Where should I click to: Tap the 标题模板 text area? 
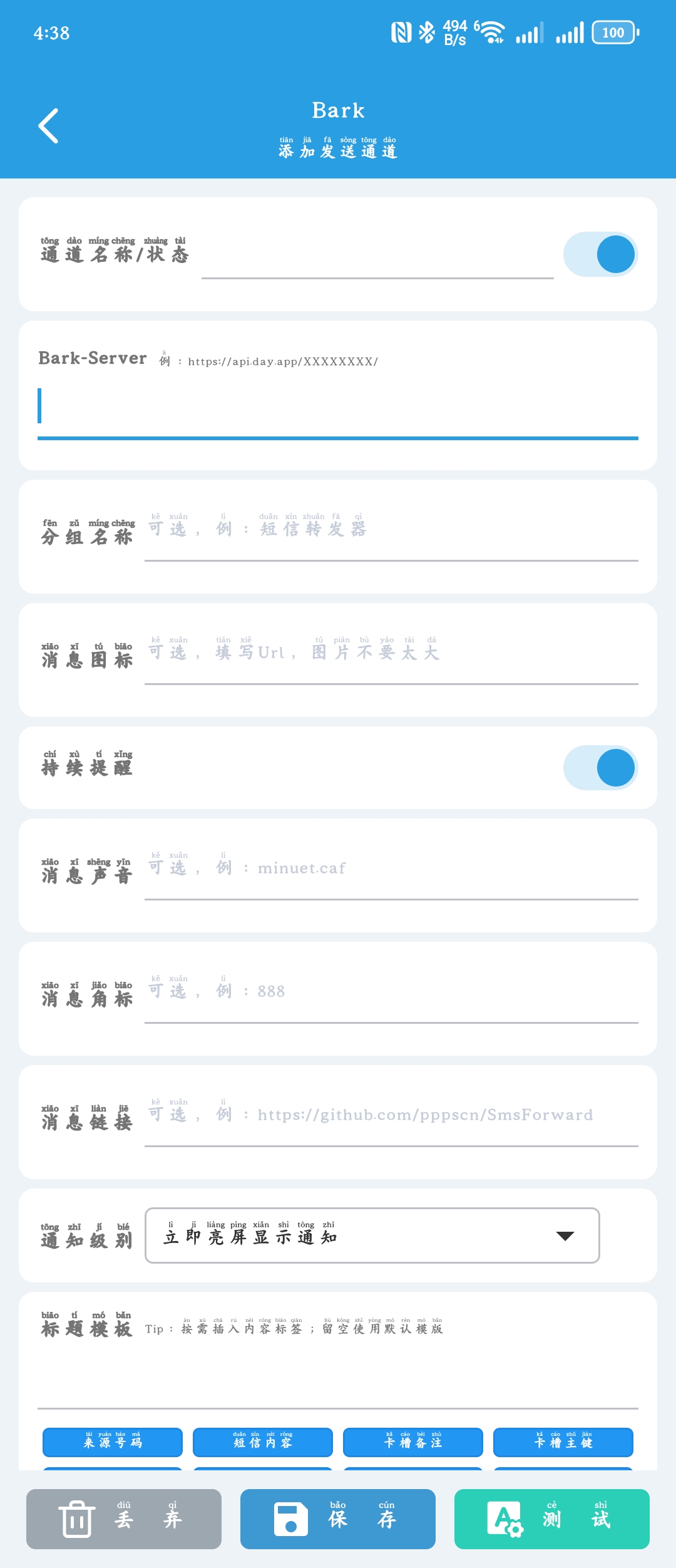338,1375
